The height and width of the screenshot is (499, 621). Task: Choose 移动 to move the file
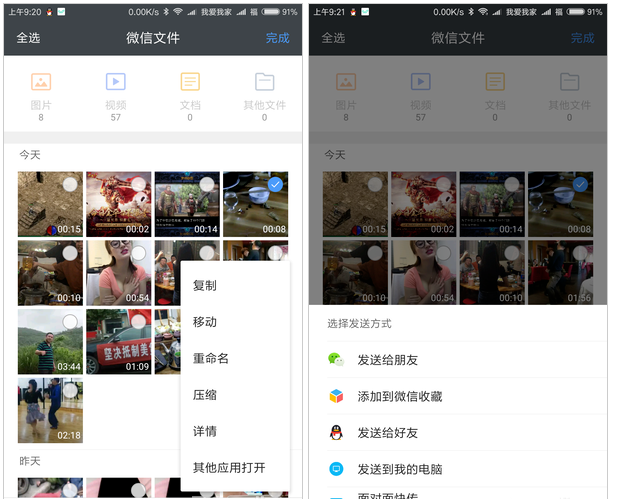205,322
